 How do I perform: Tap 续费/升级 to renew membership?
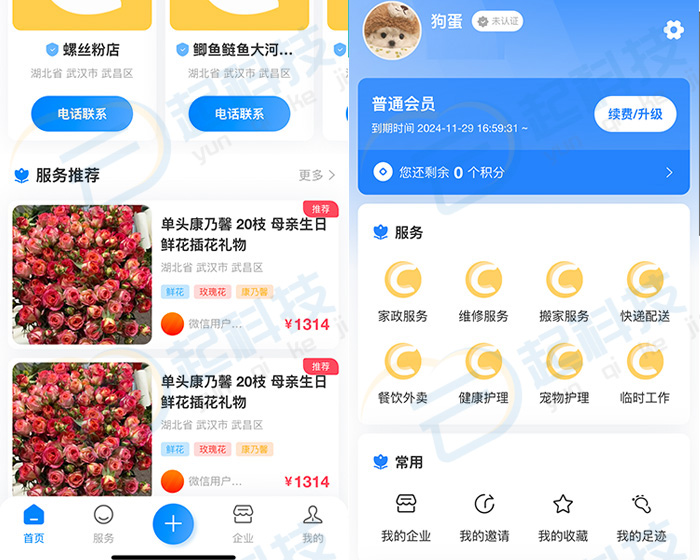(x=635, y=114)
